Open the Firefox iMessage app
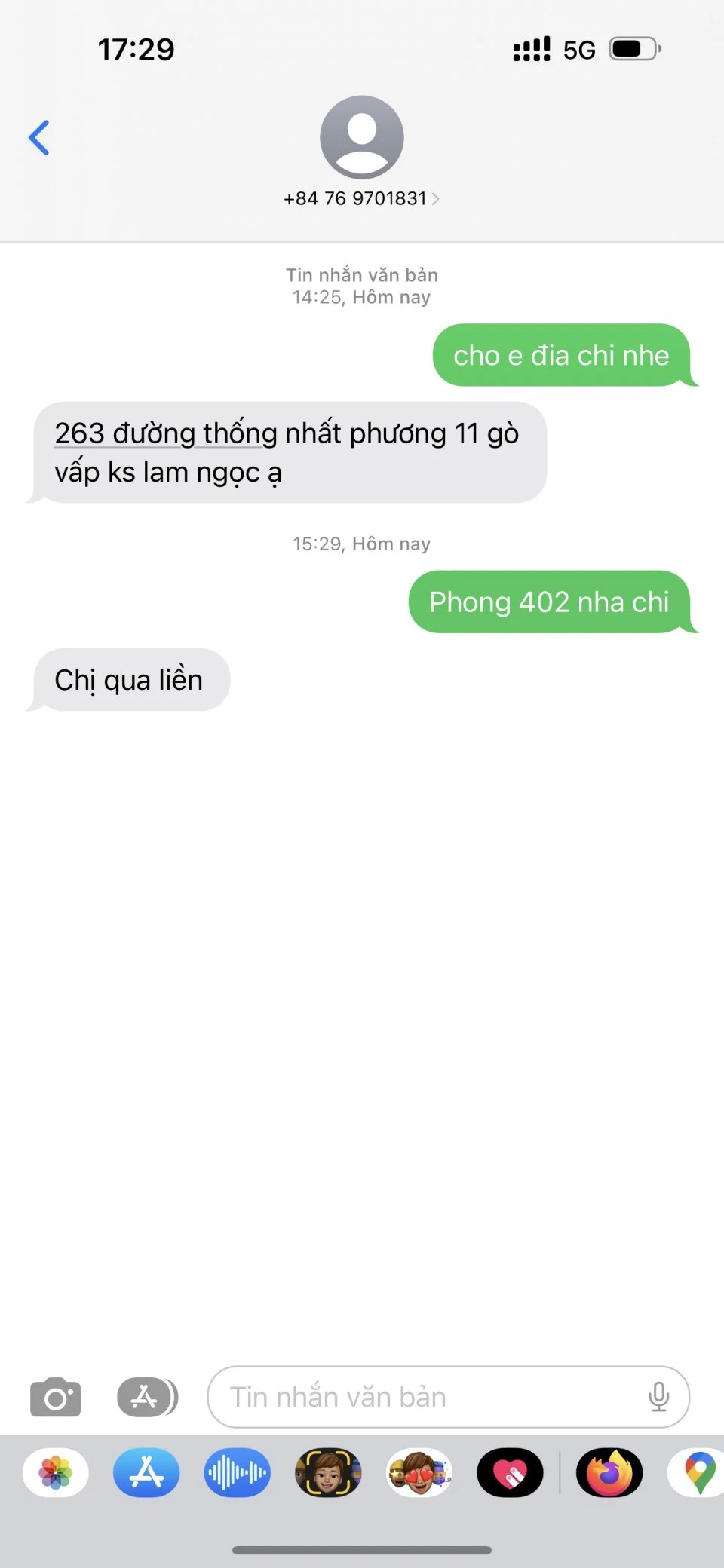724x1568 pixels. (x=609, y=1473)
